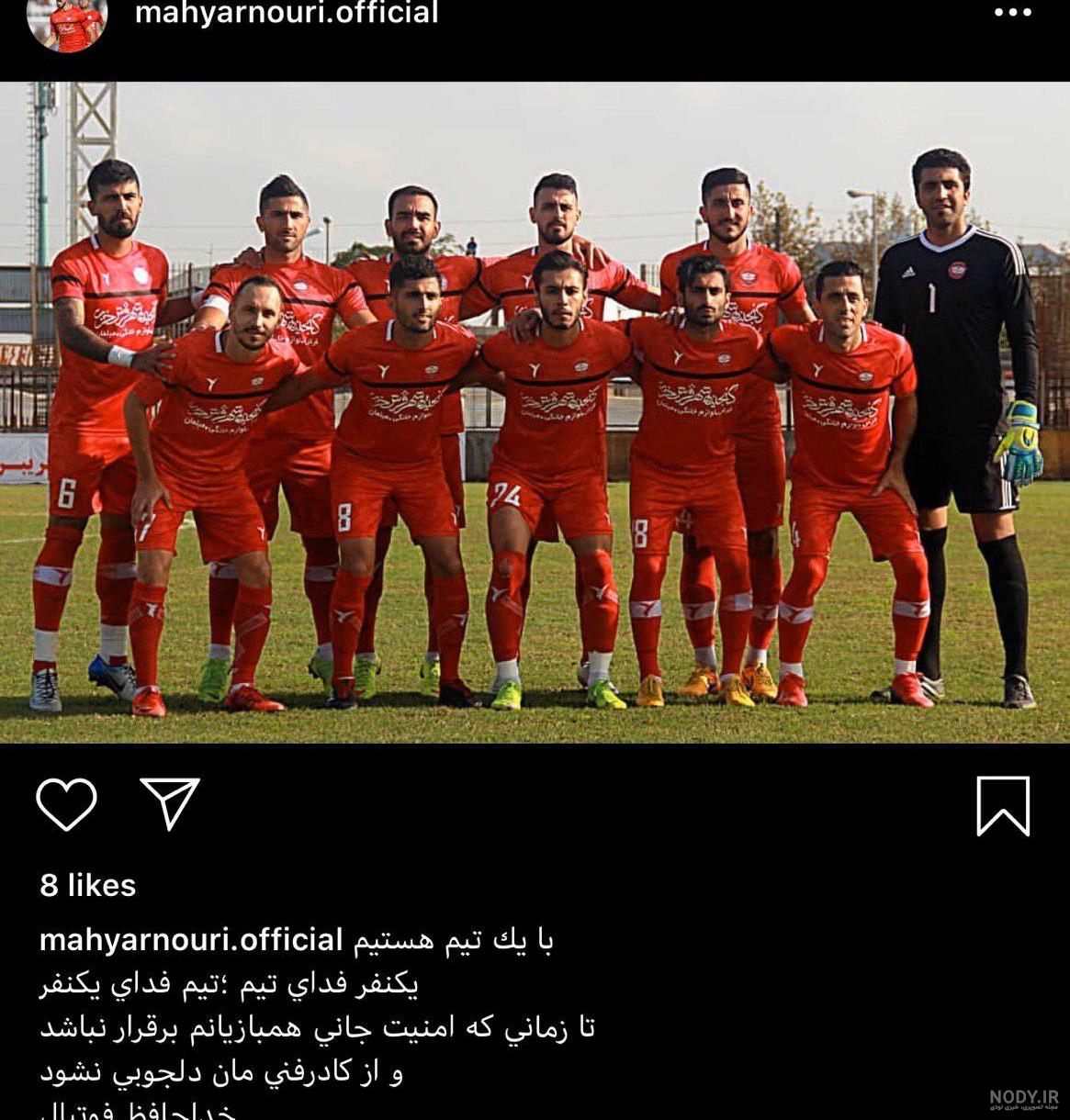Share the post via paper plane icon
1070x1120 pixels.
pyautogui.click(x=170, y=803)
